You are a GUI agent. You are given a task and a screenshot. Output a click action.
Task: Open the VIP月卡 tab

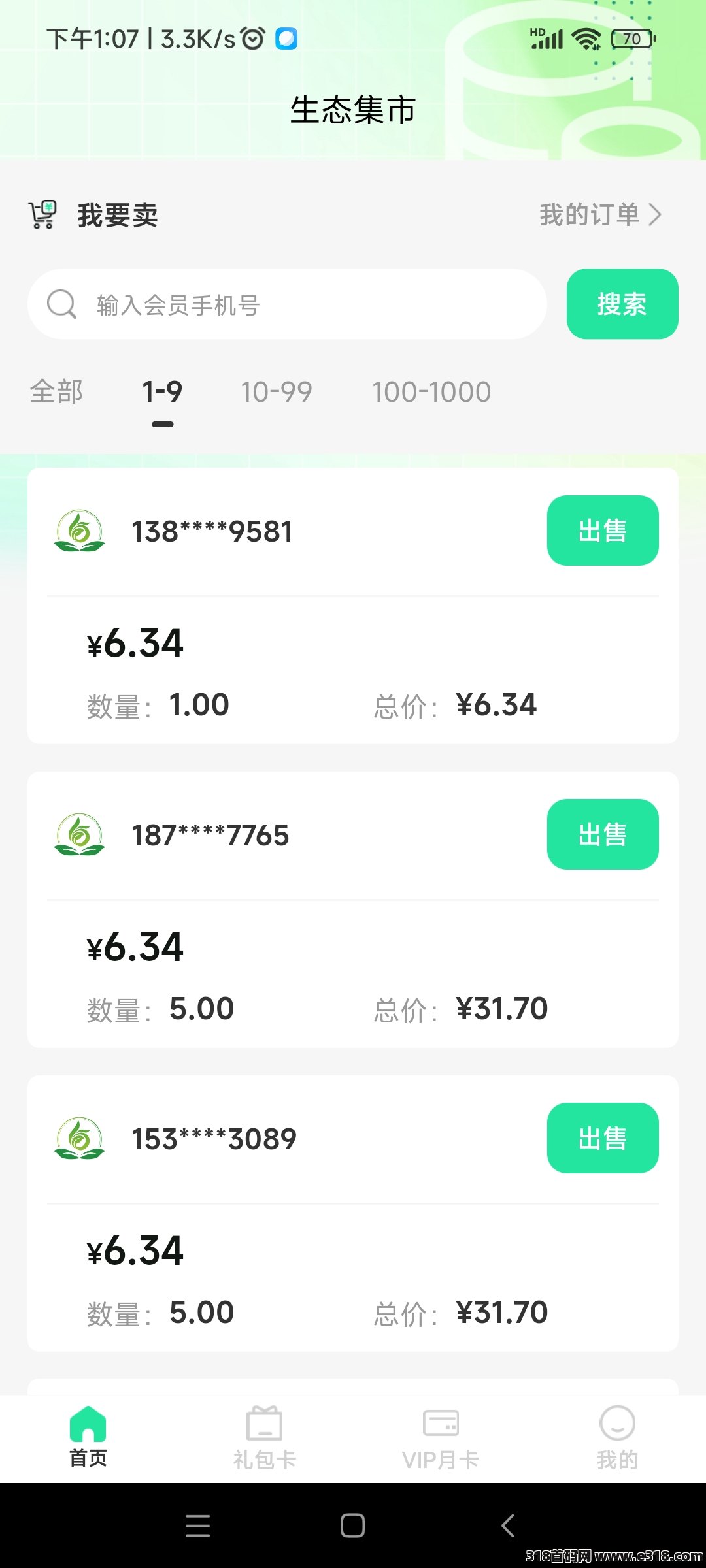click(441, 1439)
